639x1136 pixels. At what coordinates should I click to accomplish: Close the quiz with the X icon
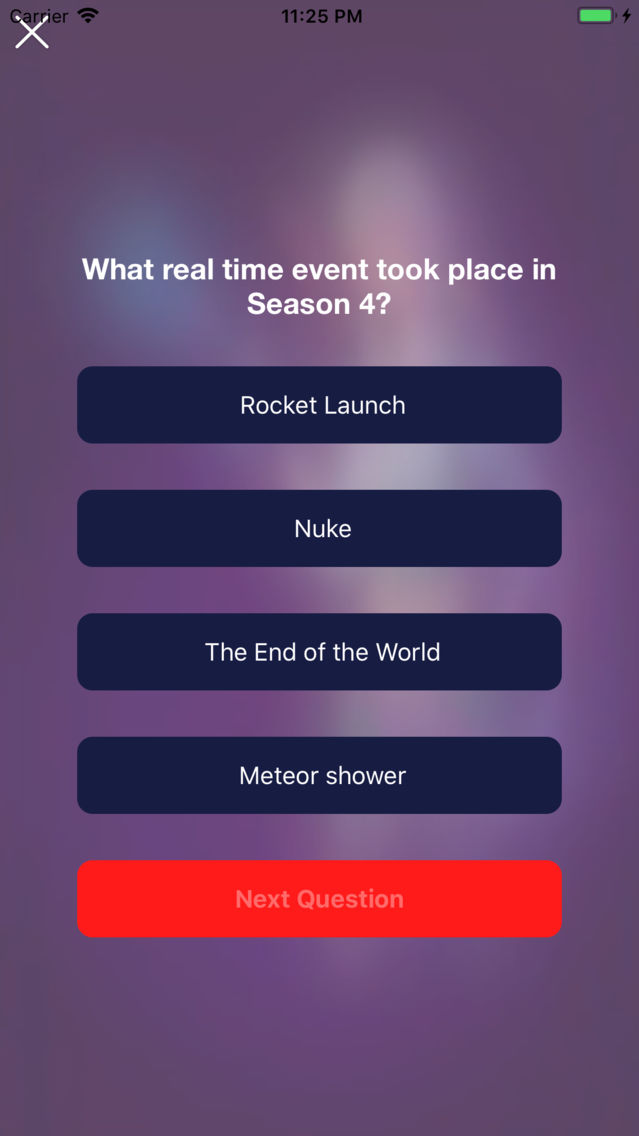coord(32,33)
